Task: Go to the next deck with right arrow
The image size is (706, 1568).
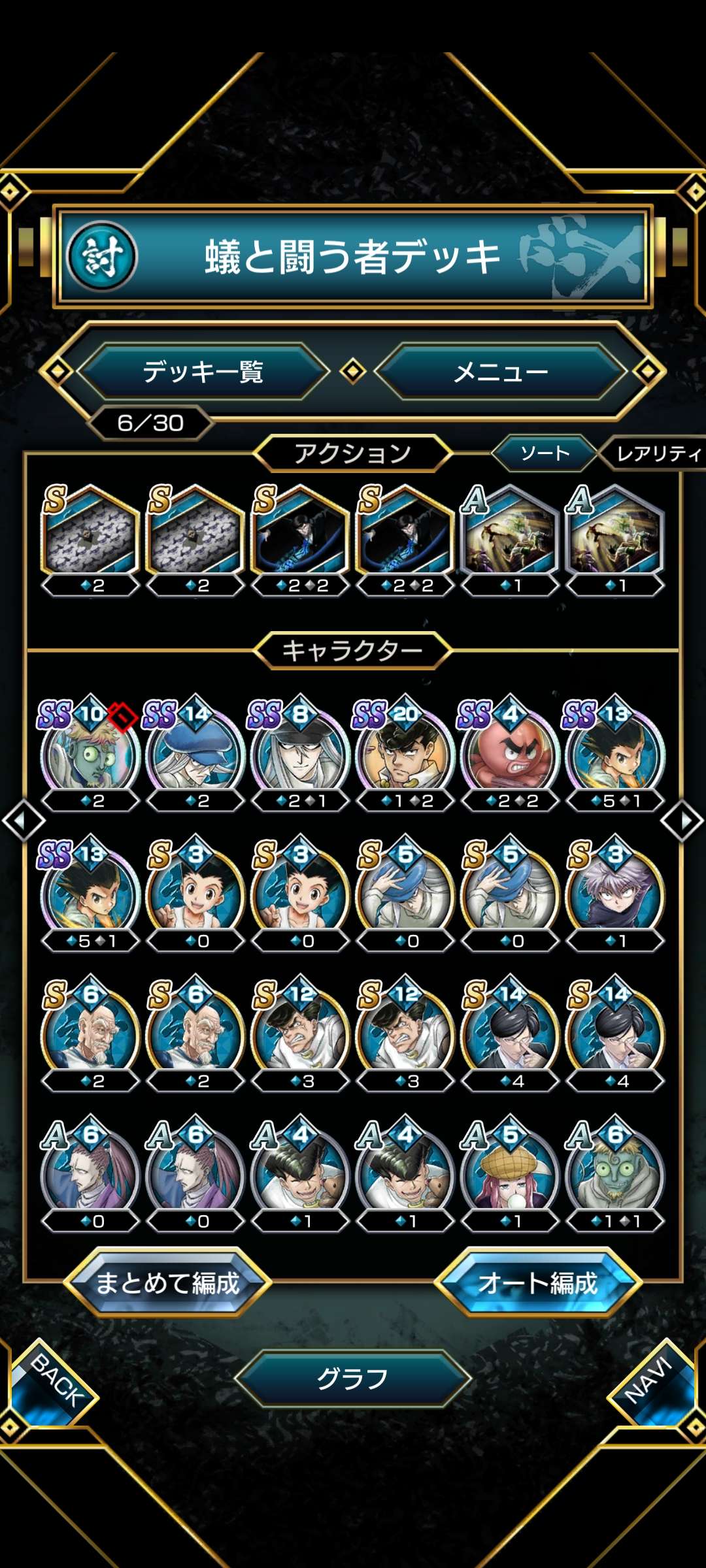Action: [x=683, y=820]
